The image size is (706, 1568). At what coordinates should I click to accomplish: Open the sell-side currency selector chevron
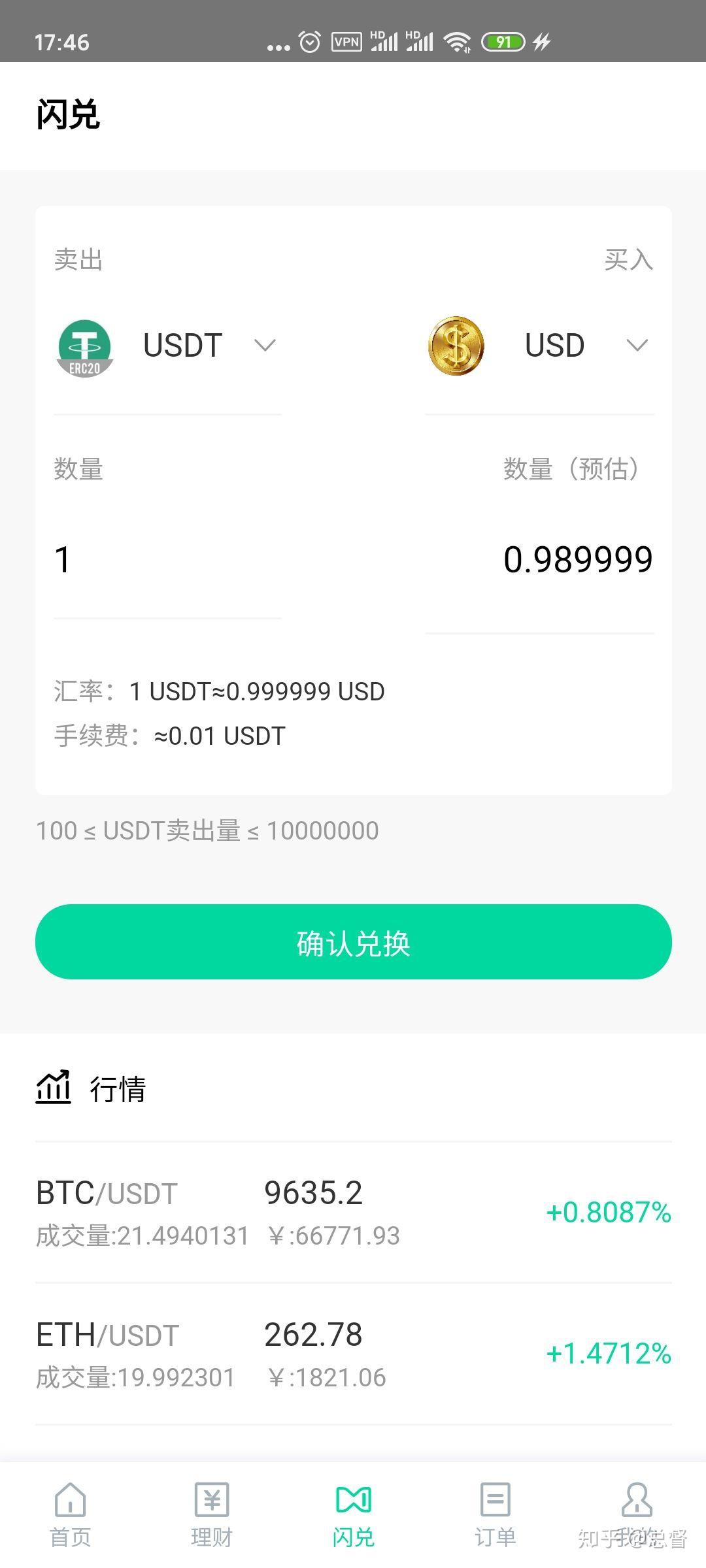coord(264,346)
